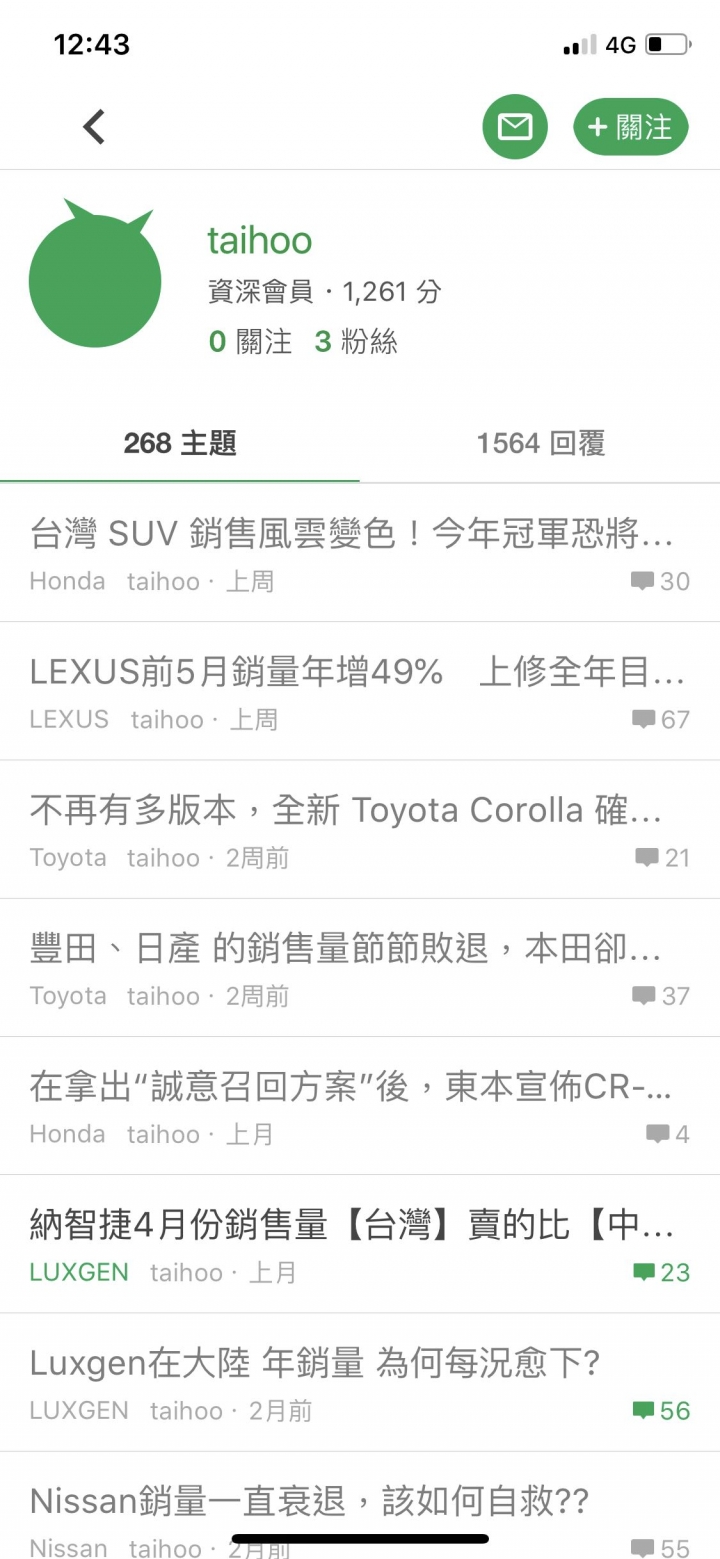Go back with the arrow icon

pos(94,127)
